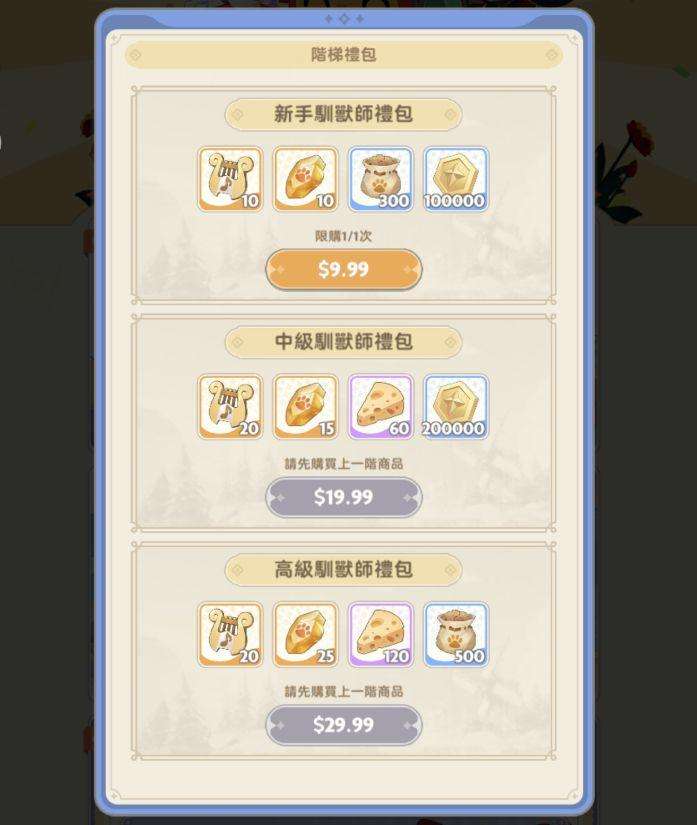Inspect the 300 paw sack item in 新手馴獸師禮包
The width and height of the screenshot is (697, 825).
click(x=381, y=180)
